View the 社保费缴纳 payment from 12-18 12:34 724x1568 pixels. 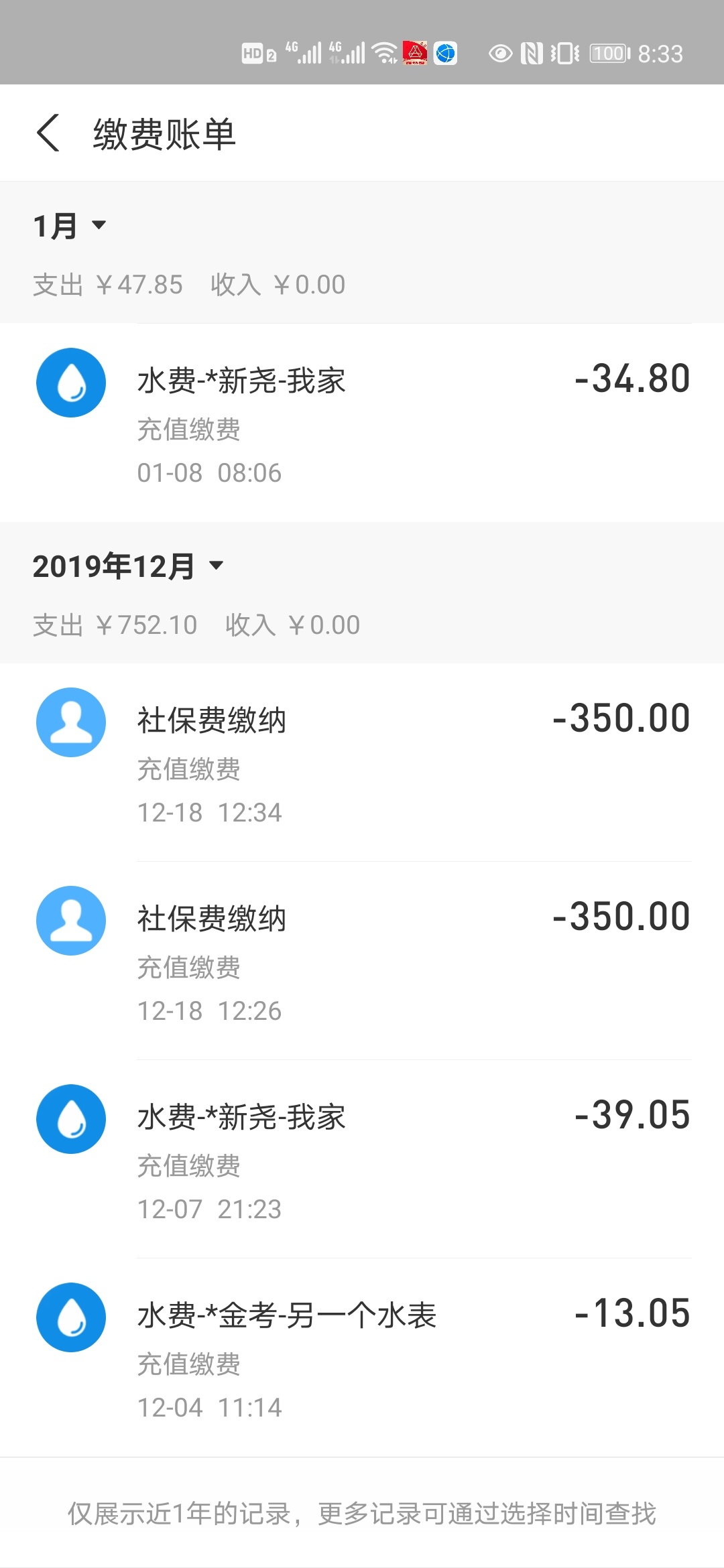click(362, 763)
